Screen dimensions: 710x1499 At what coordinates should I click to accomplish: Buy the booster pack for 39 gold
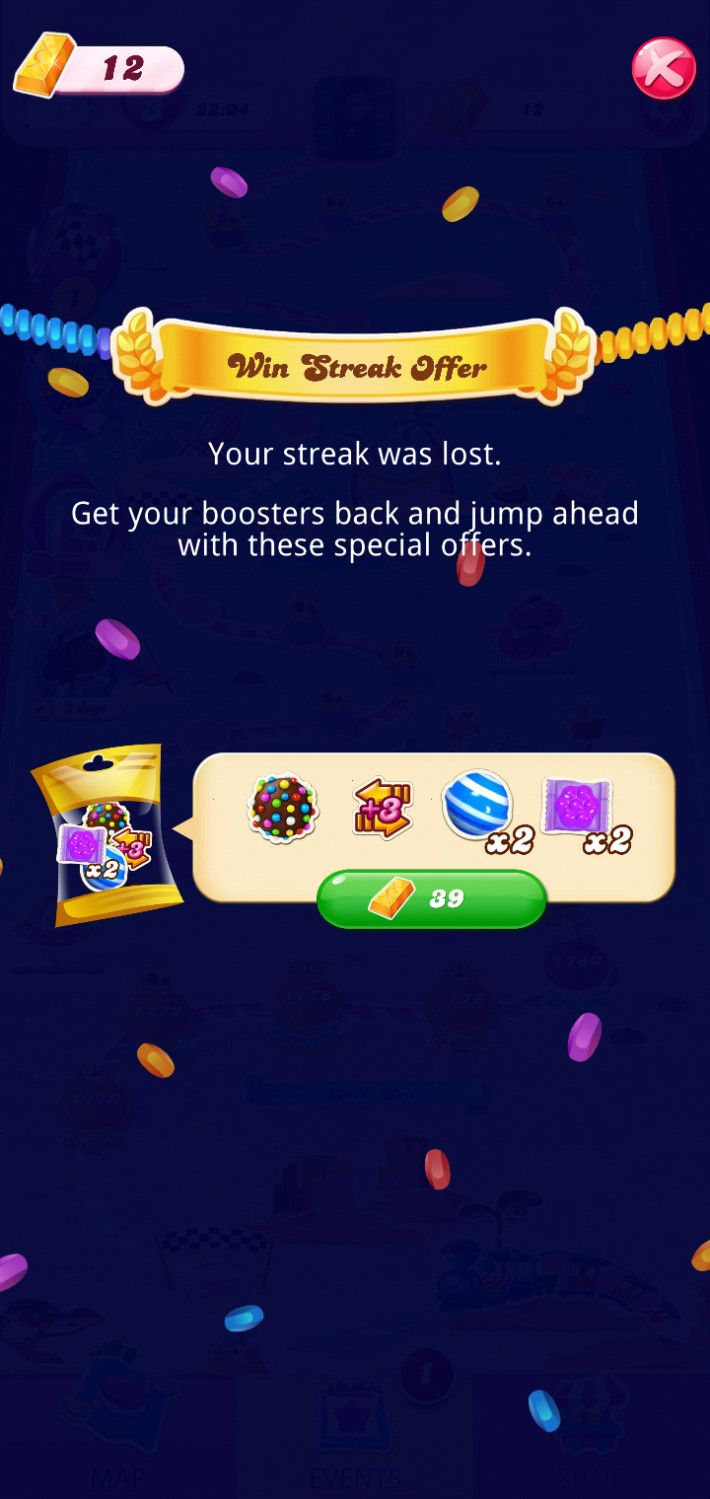431,898
